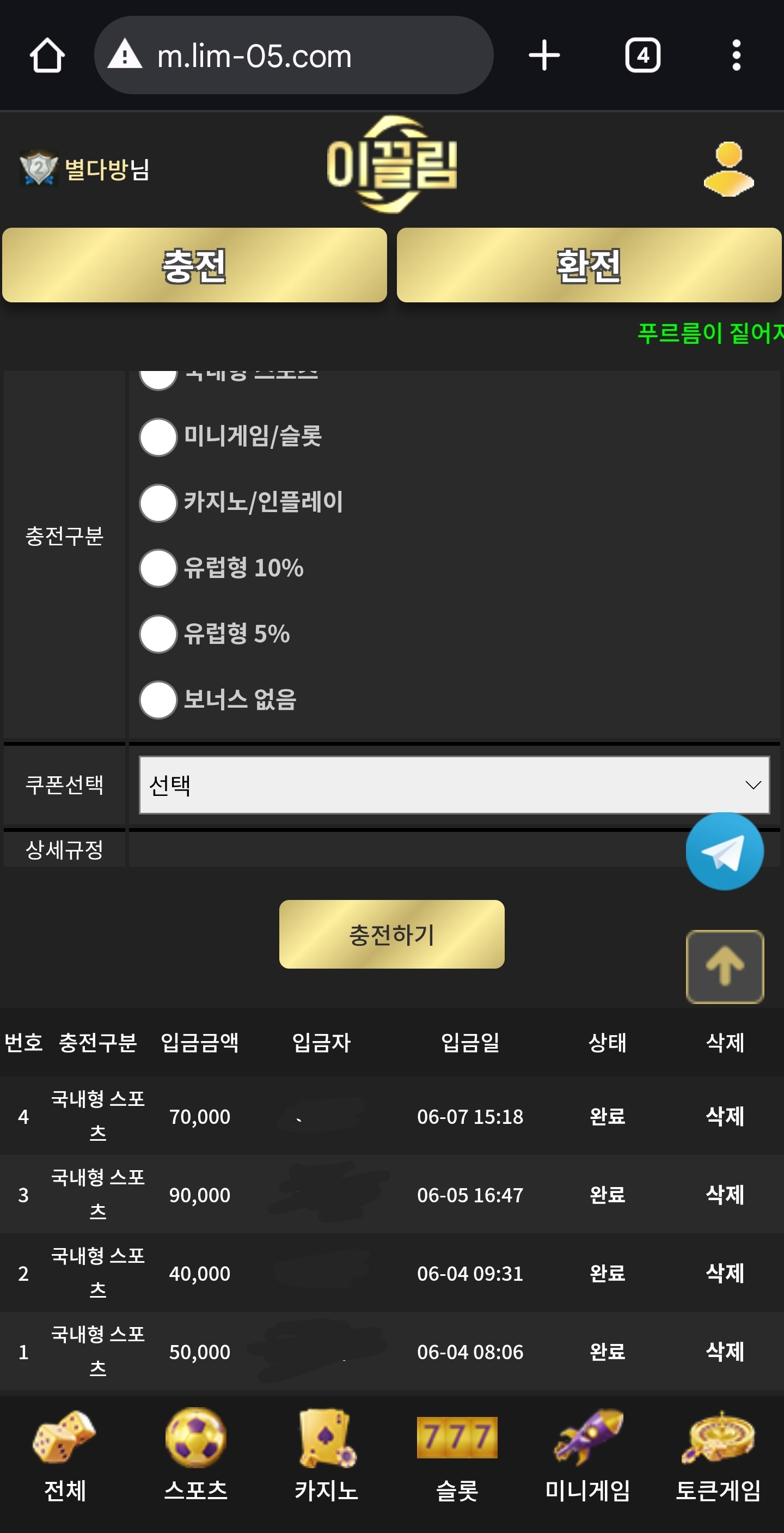This screenshot has width=784, height=1533.
Task: Tap the 충전하기 submit button
Action: [391, 934]
